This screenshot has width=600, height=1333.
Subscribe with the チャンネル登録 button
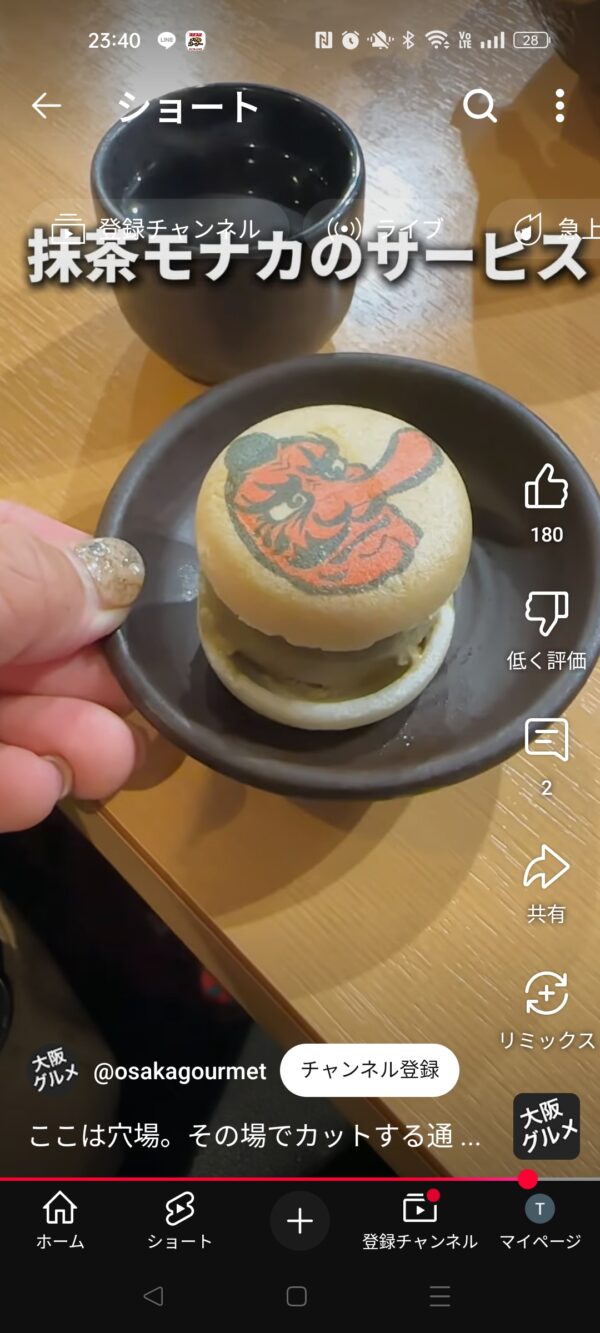[x=369, y=1070]
